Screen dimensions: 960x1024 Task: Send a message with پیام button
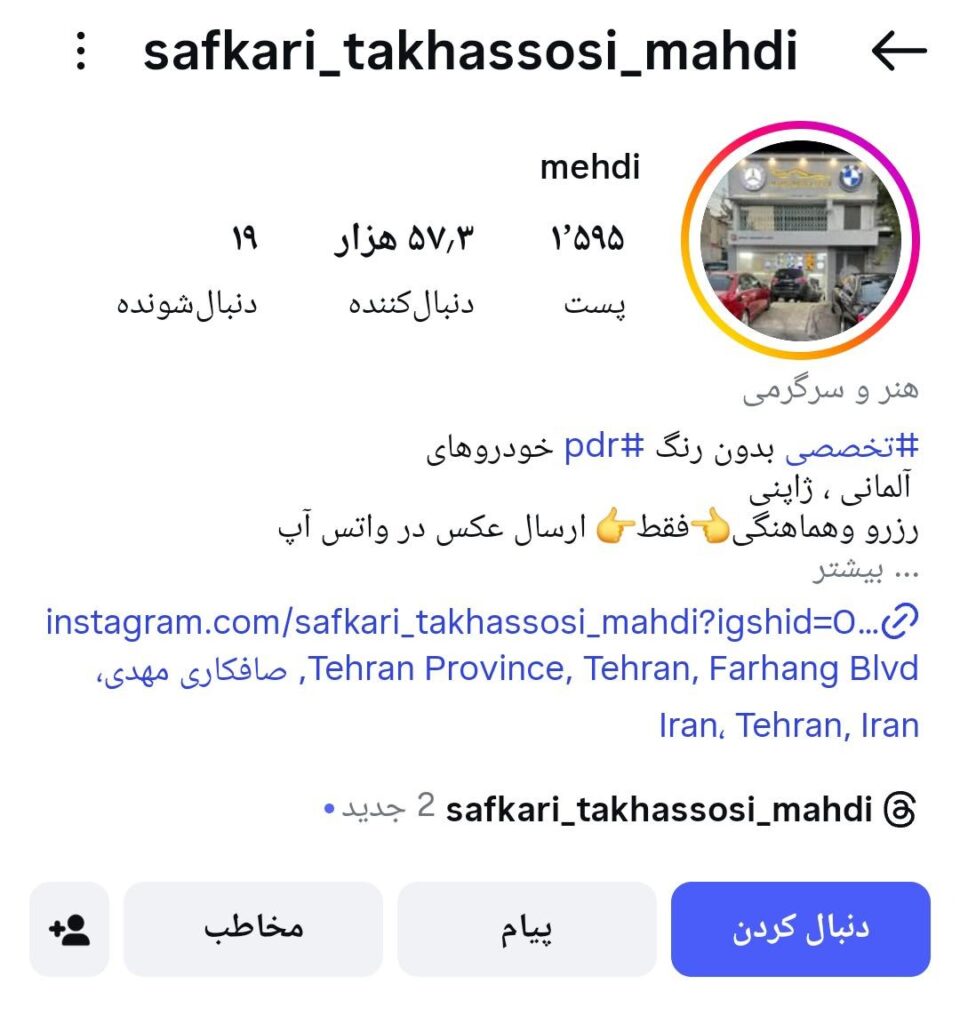tap(527, 929)
